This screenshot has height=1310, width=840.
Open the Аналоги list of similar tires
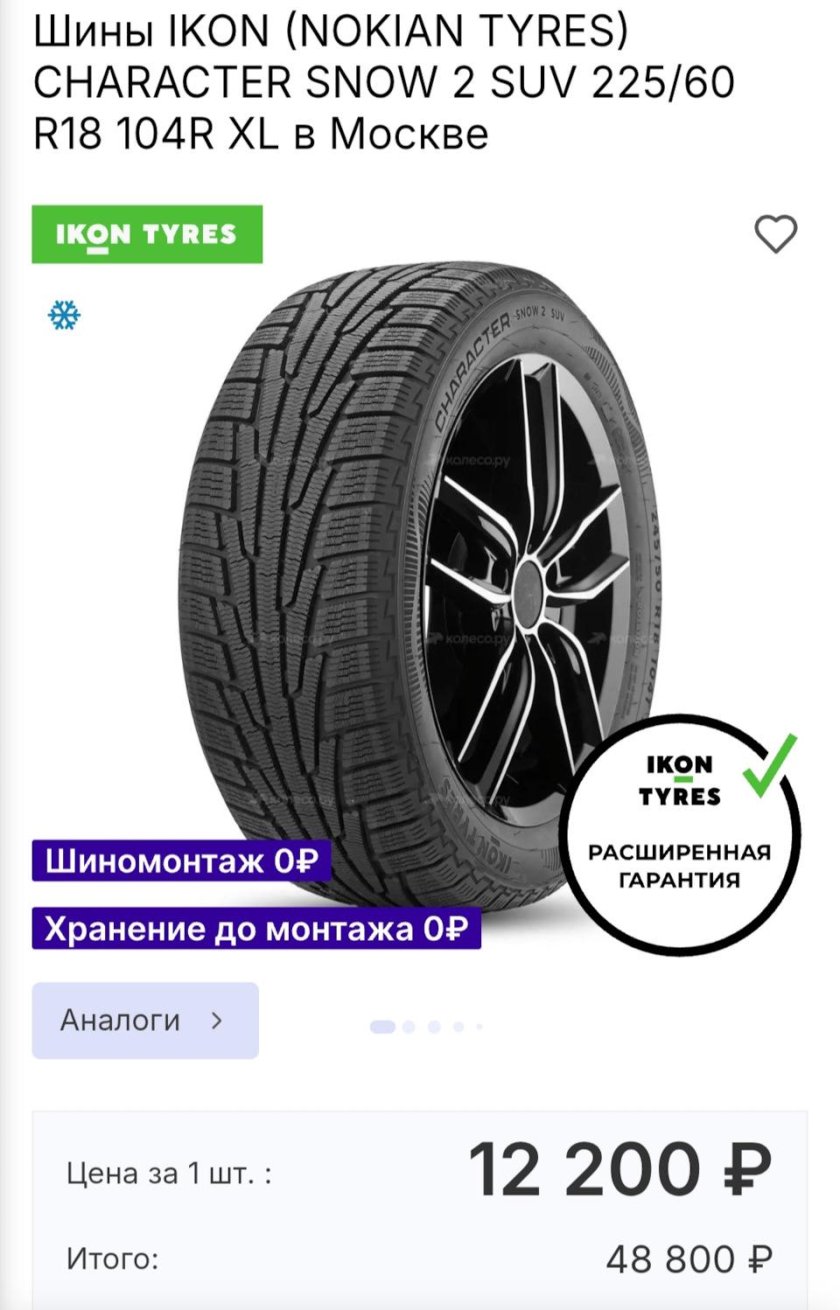pos(146,1020)
